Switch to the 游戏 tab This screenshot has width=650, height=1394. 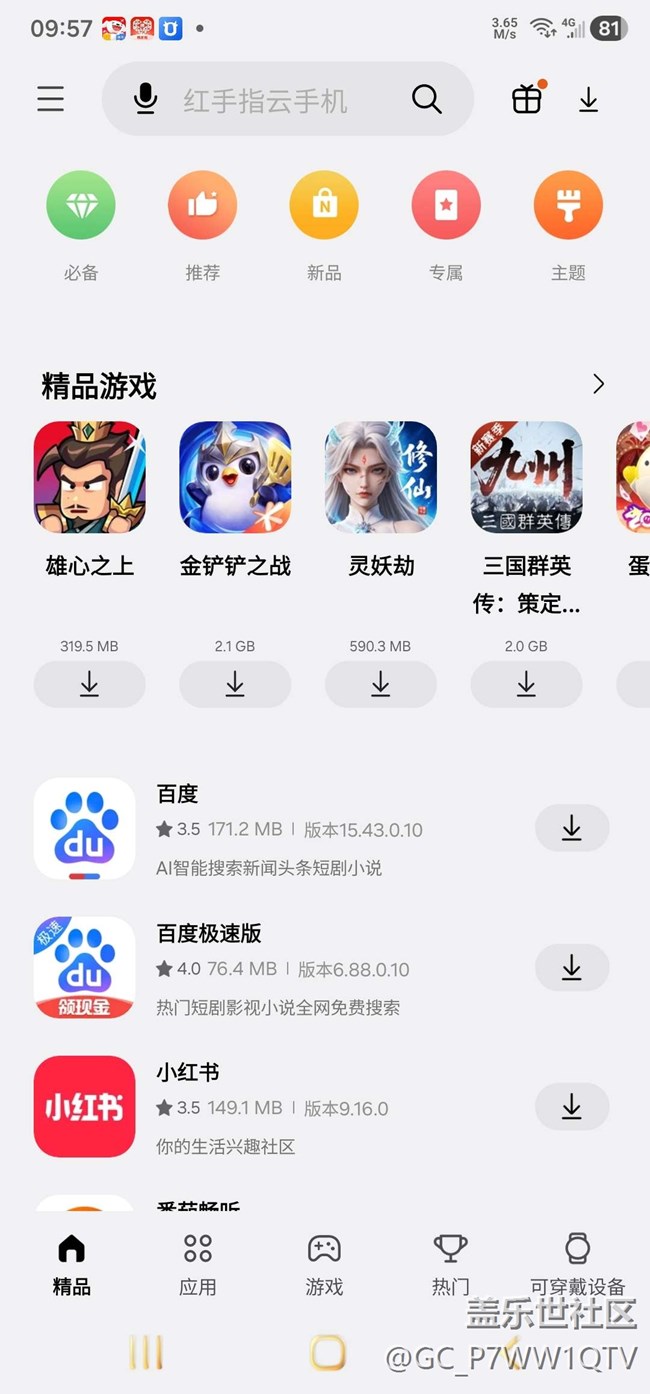pyautogui.click(x=324, y=1264)
